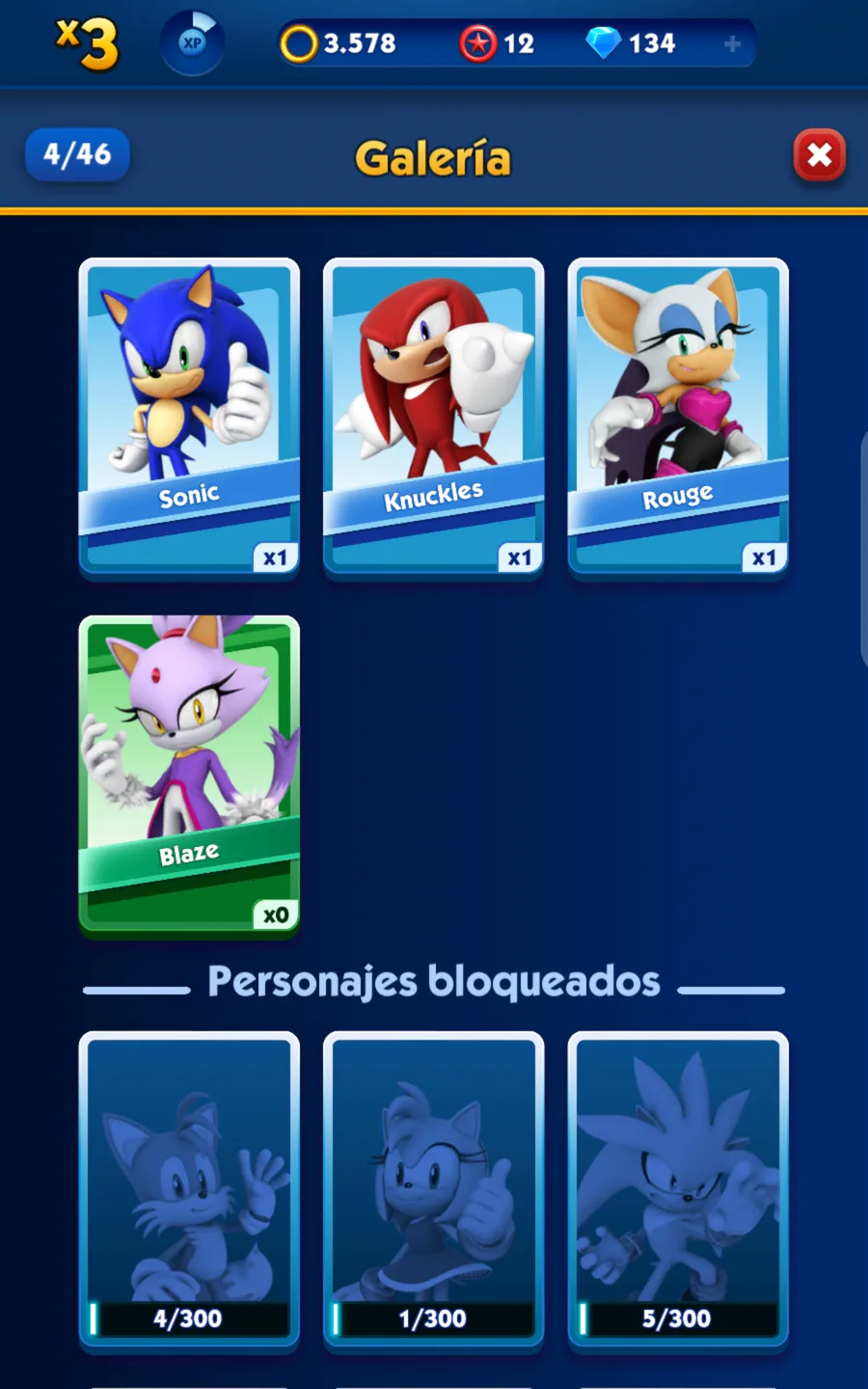The image size is (868, 1389).
Task: Close the Galería screen
Action: 819,155
